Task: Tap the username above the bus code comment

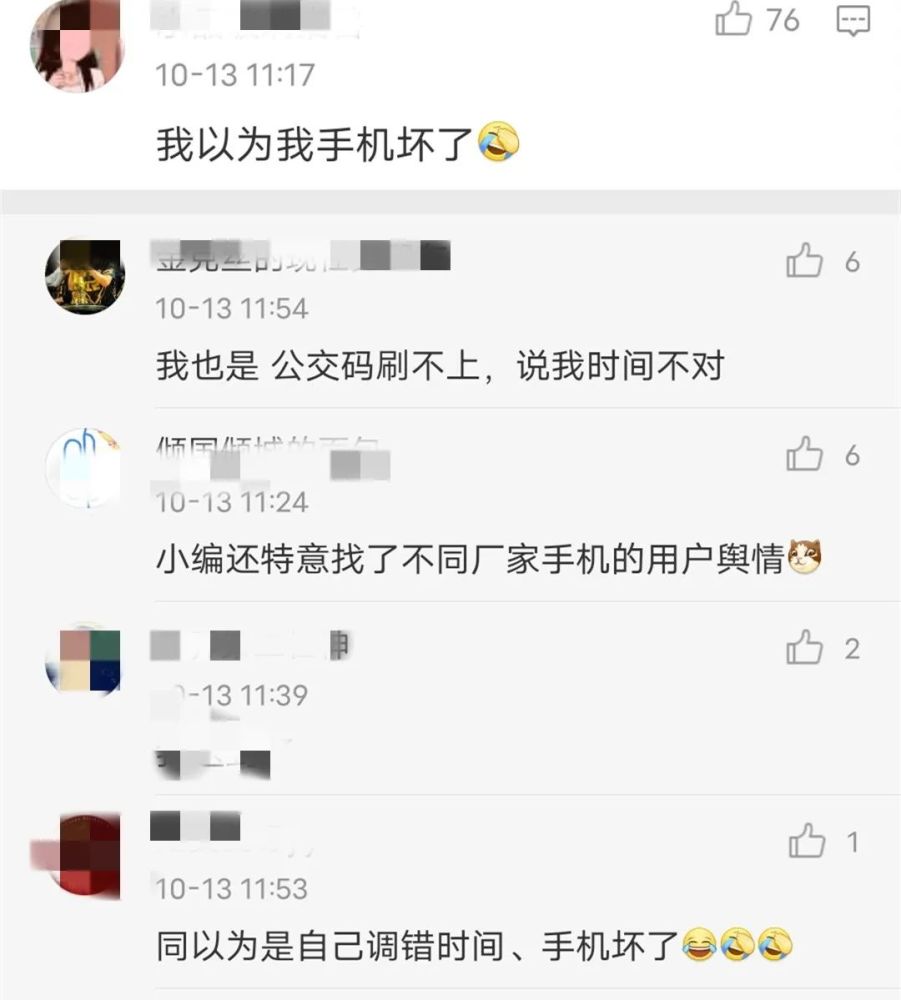Action: coord(300,258)
